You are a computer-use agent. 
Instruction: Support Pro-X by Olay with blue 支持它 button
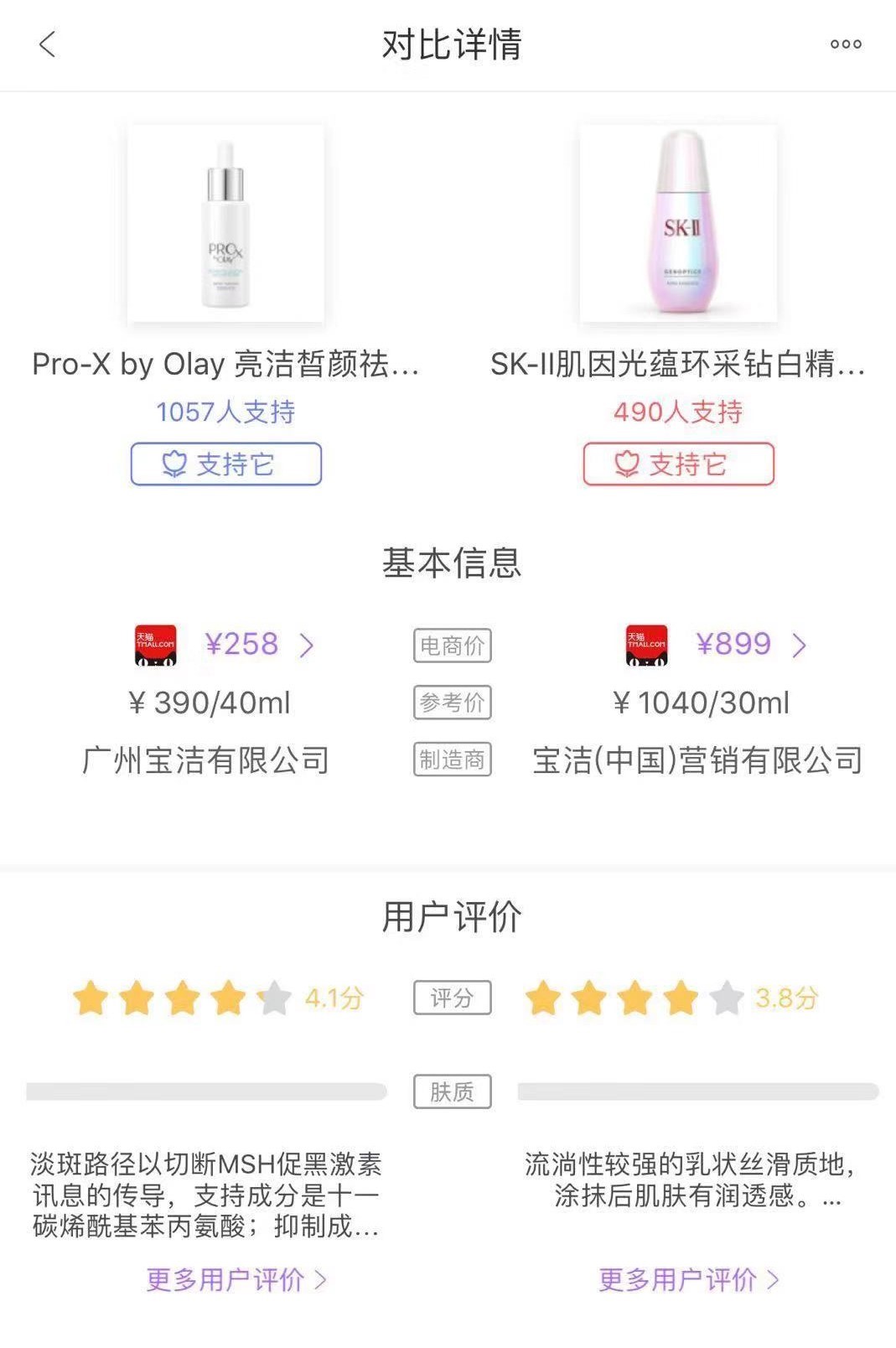226,464
